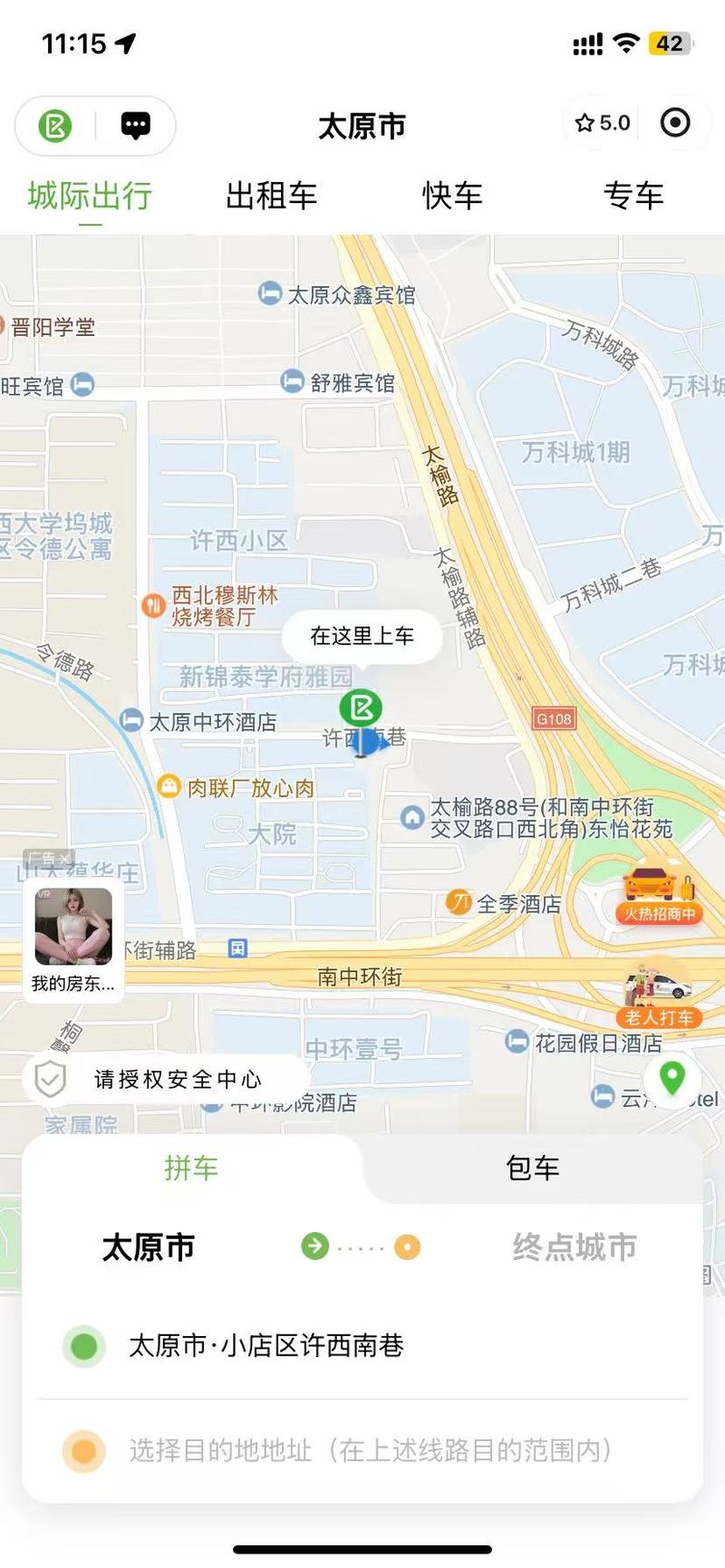
Task: Select the 城际出行 tab
Action: coord(90,195)
